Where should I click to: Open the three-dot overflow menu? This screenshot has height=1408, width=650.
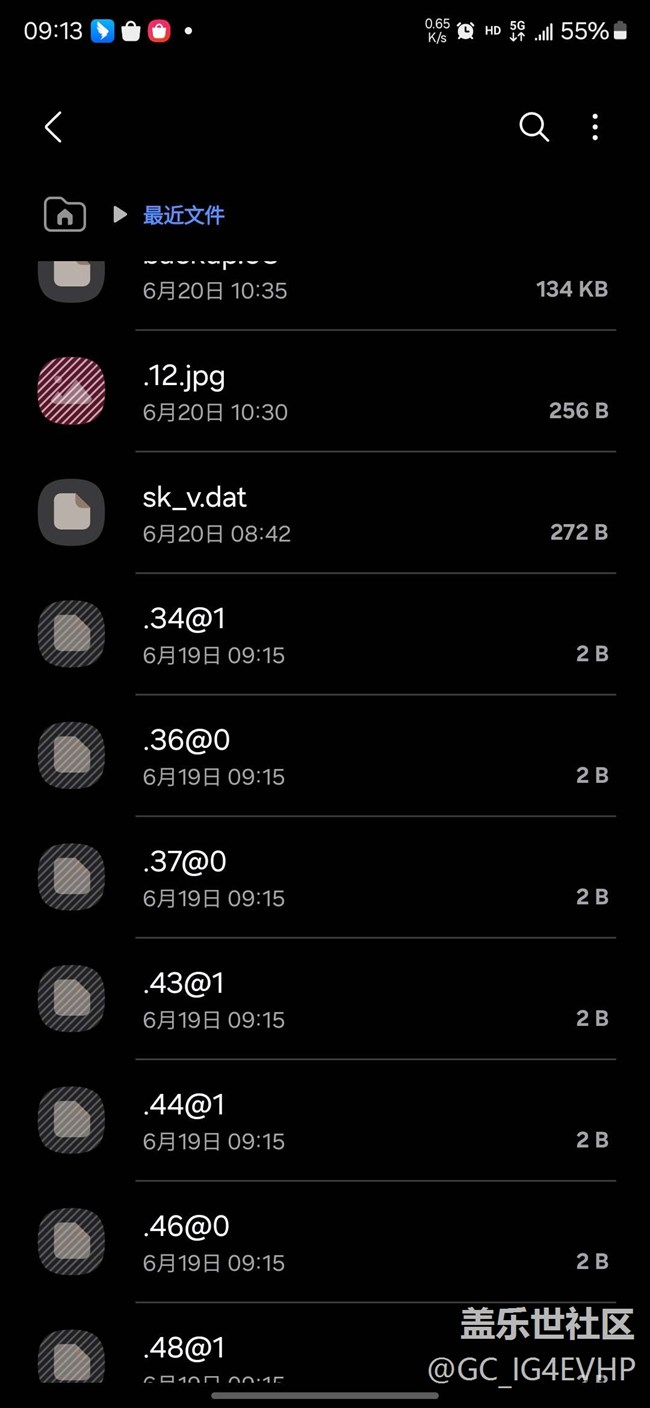[595, 127]
